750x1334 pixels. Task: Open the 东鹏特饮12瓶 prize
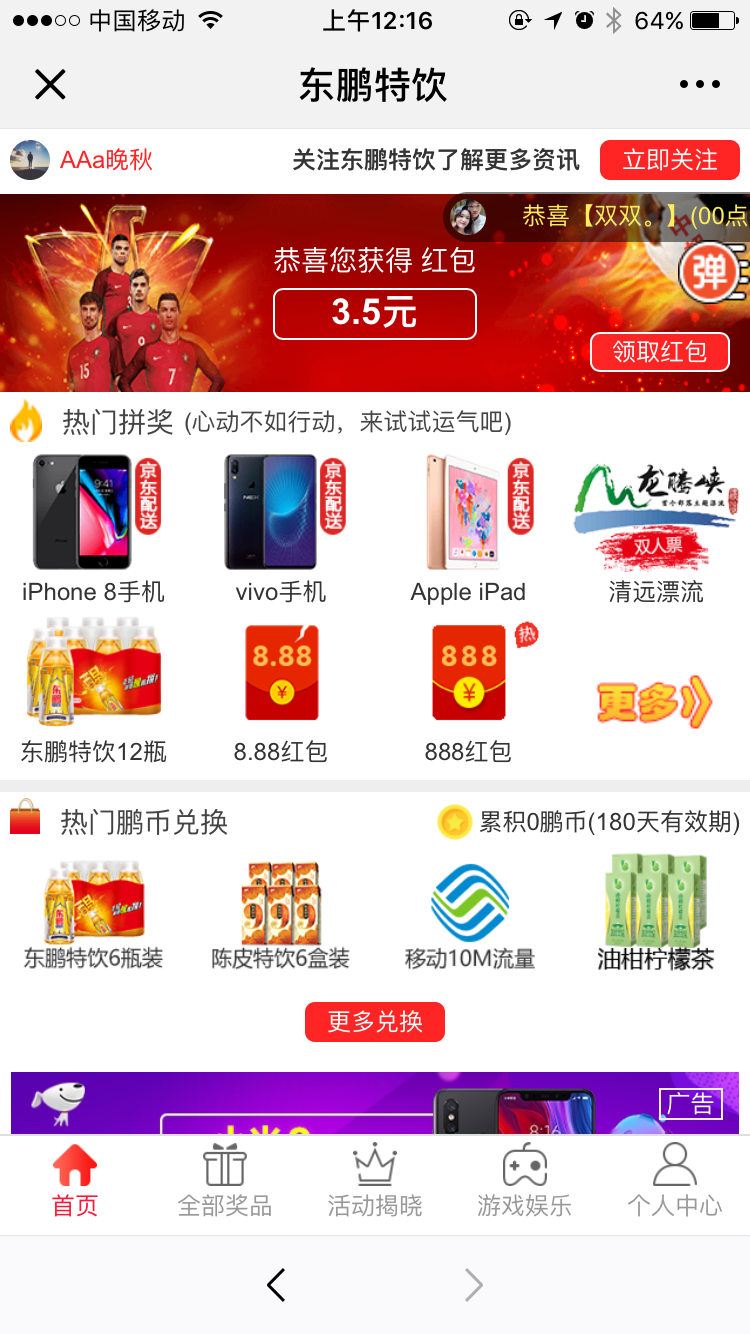(x=94, y=690)
